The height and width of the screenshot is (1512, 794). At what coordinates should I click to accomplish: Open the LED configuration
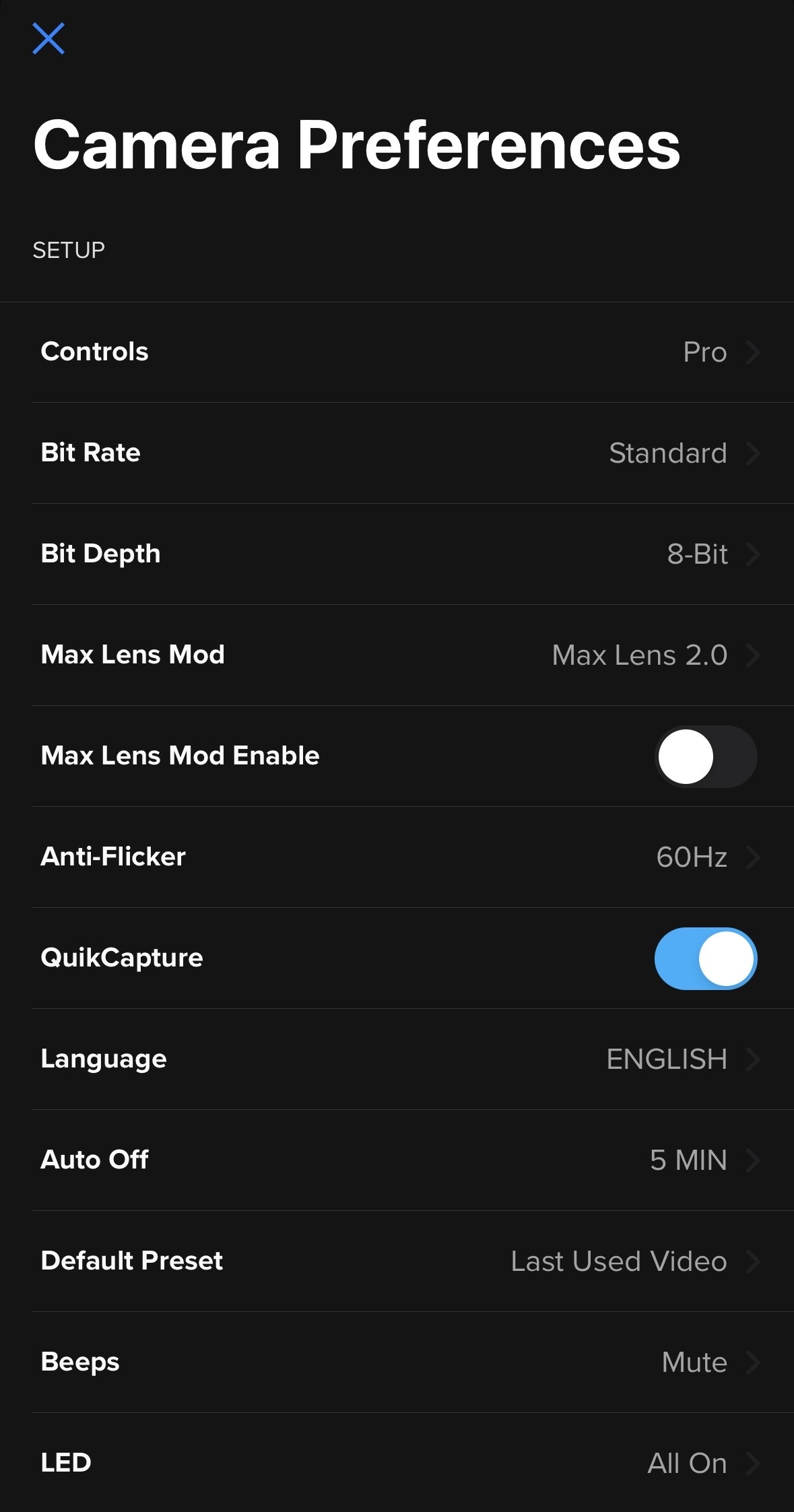point(753,1464)
